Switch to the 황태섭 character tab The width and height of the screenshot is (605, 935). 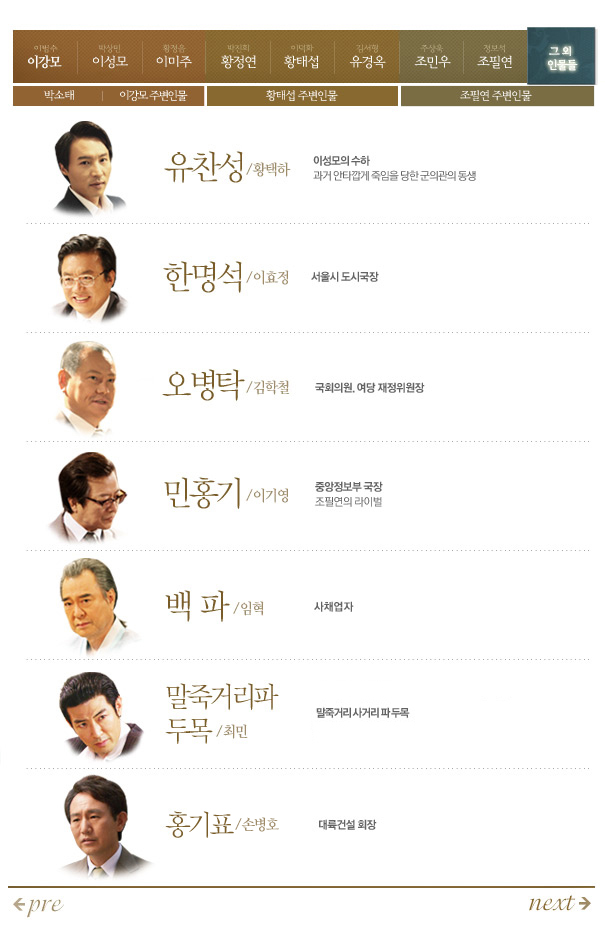click(x=302, y=56)
